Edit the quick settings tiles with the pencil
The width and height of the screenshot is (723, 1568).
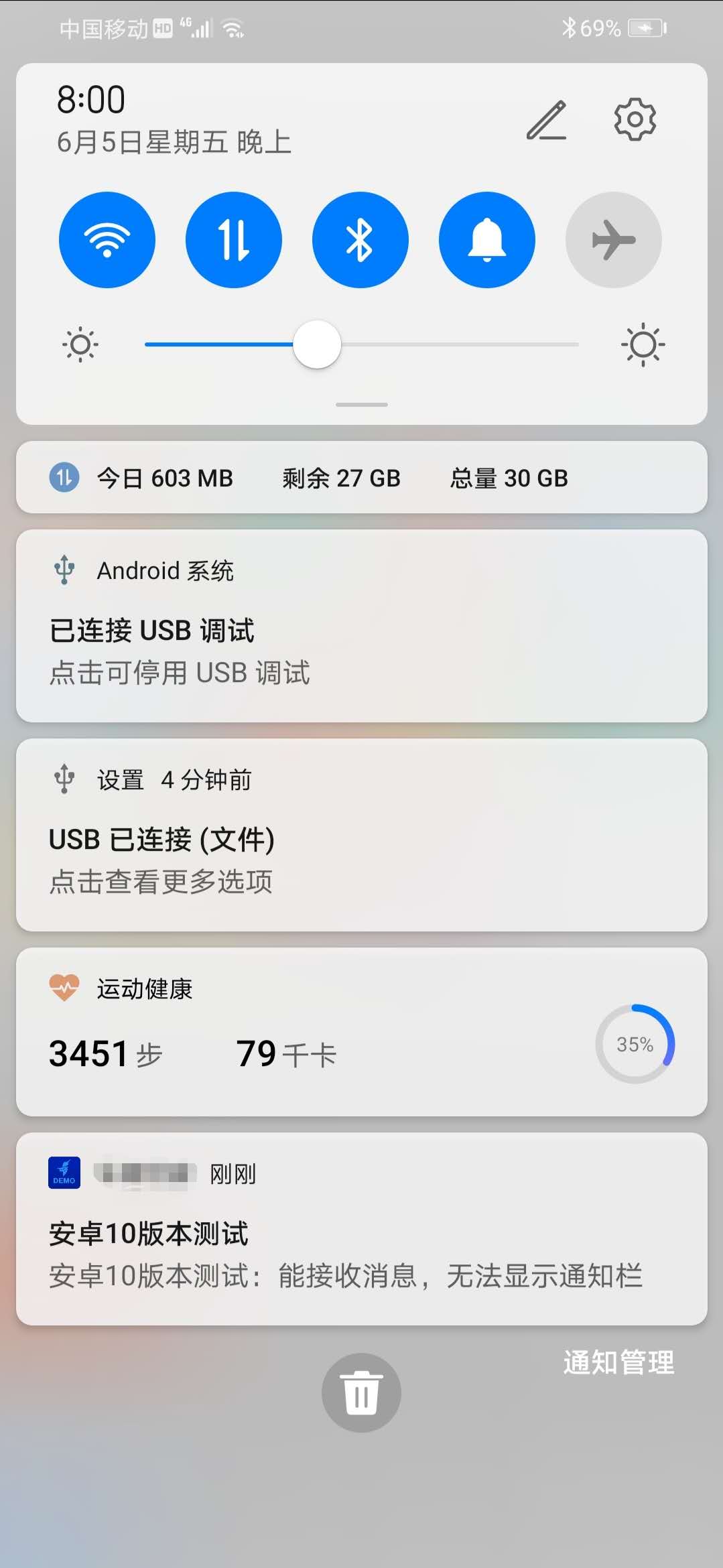pyautogui.click(x=546, y=121)
